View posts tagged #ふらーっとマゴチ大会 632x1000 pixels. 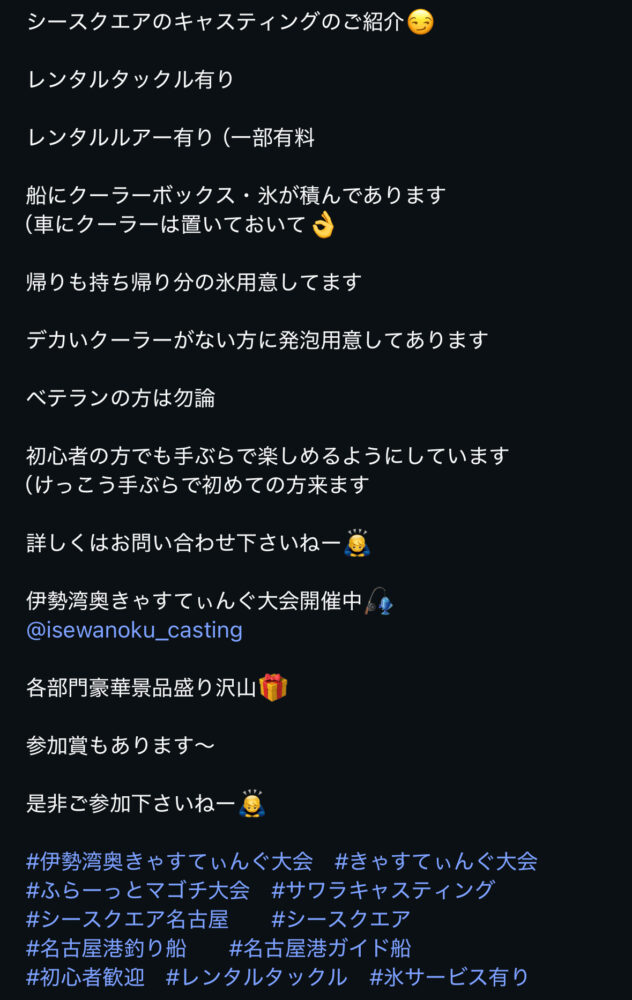point(138,890)
